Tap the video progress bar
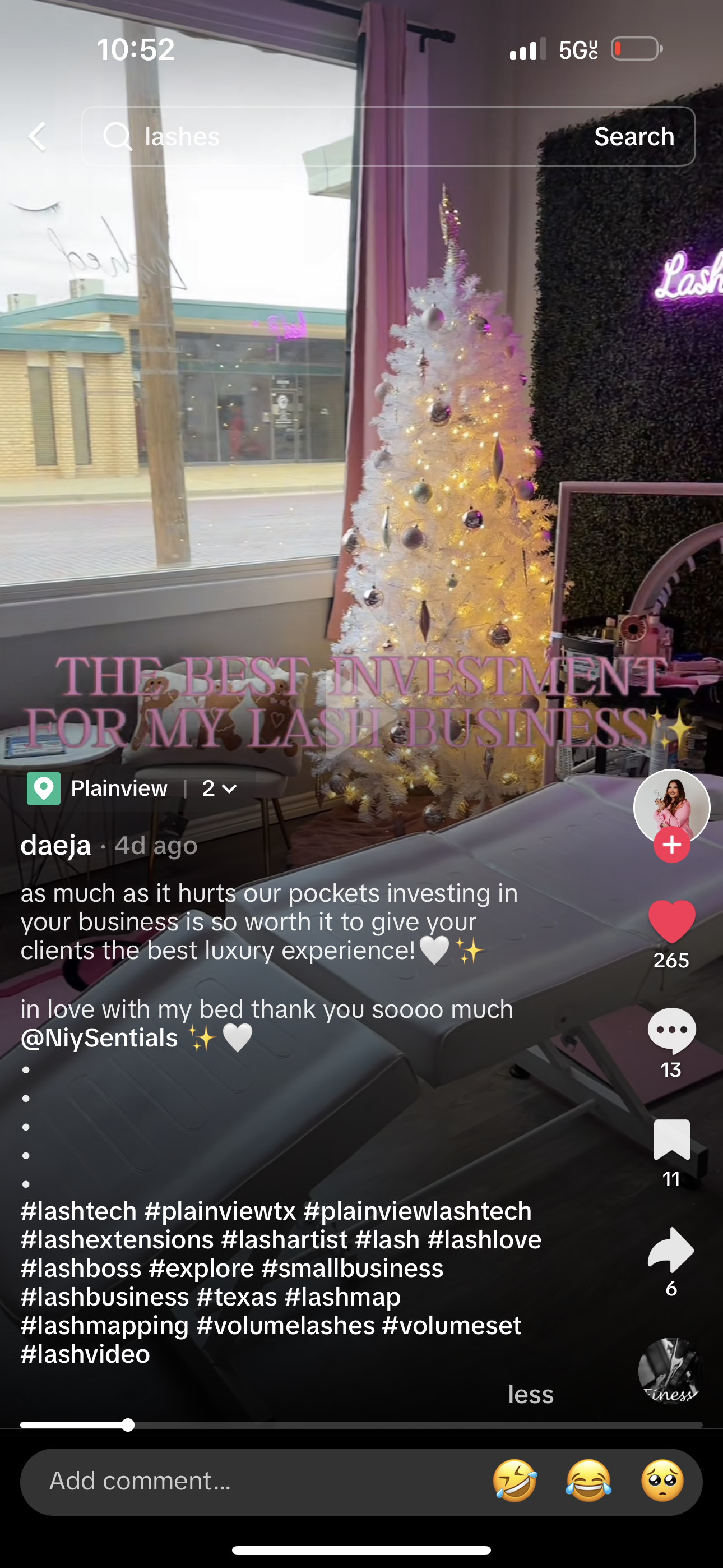723x1568 pixels. point(361,1425)
